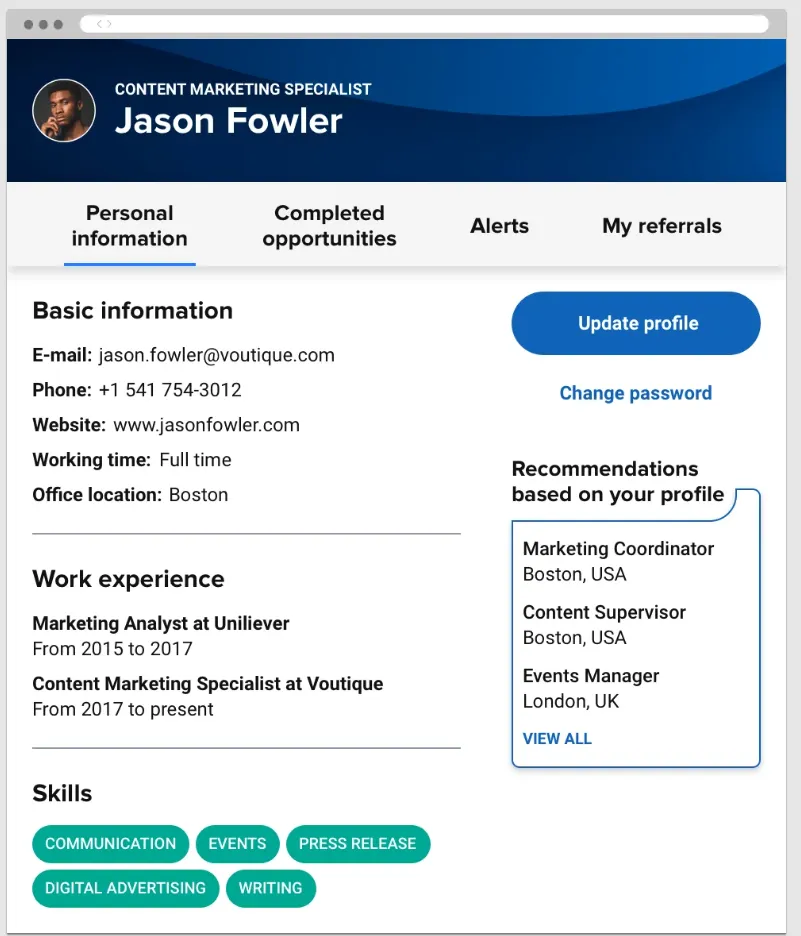Screen dimensions: 801x936
Task: Open the Change password link
Action: coord(635,393)
